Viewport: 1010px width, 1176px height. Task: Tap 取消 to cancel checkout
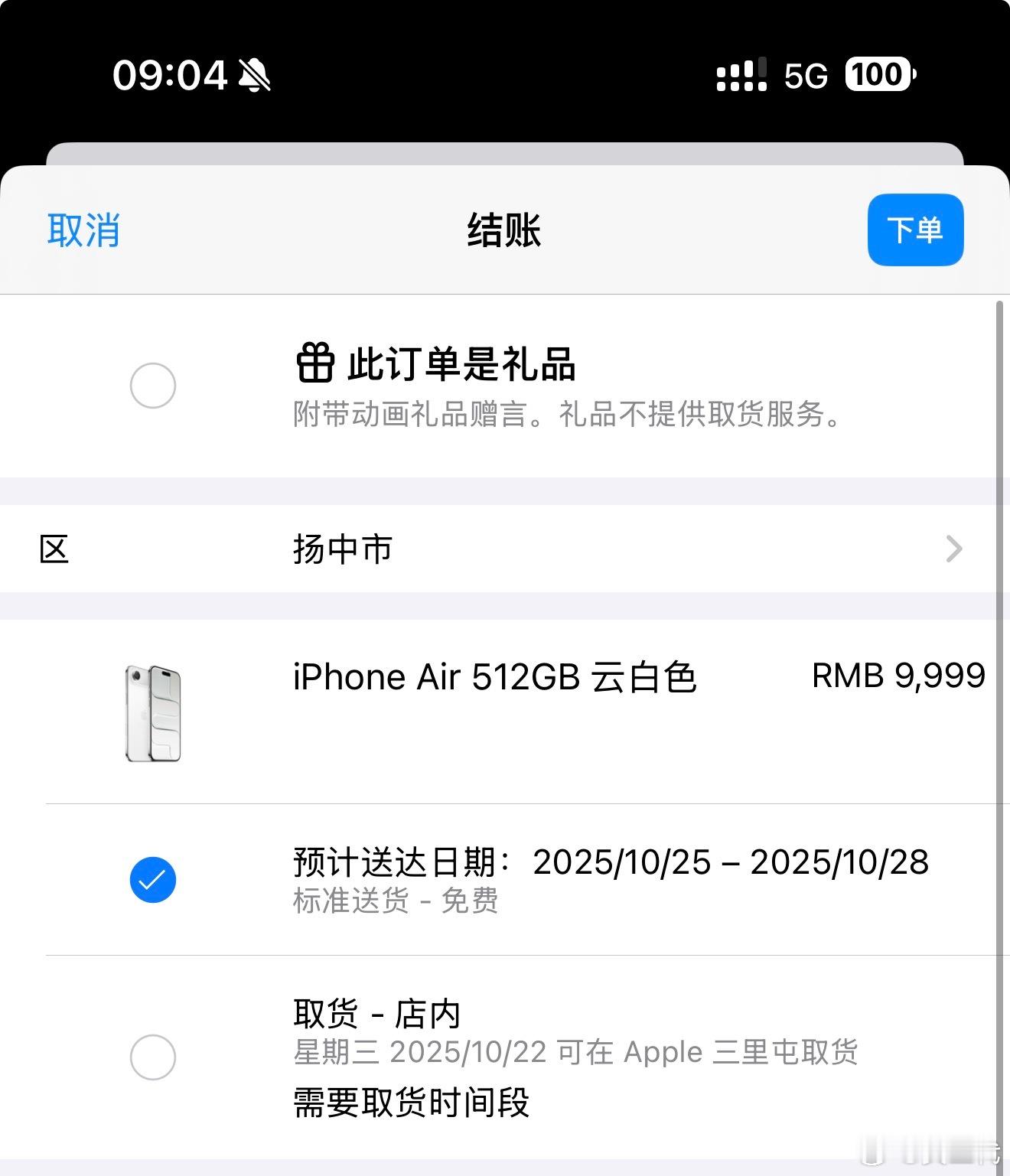(83, 230)
